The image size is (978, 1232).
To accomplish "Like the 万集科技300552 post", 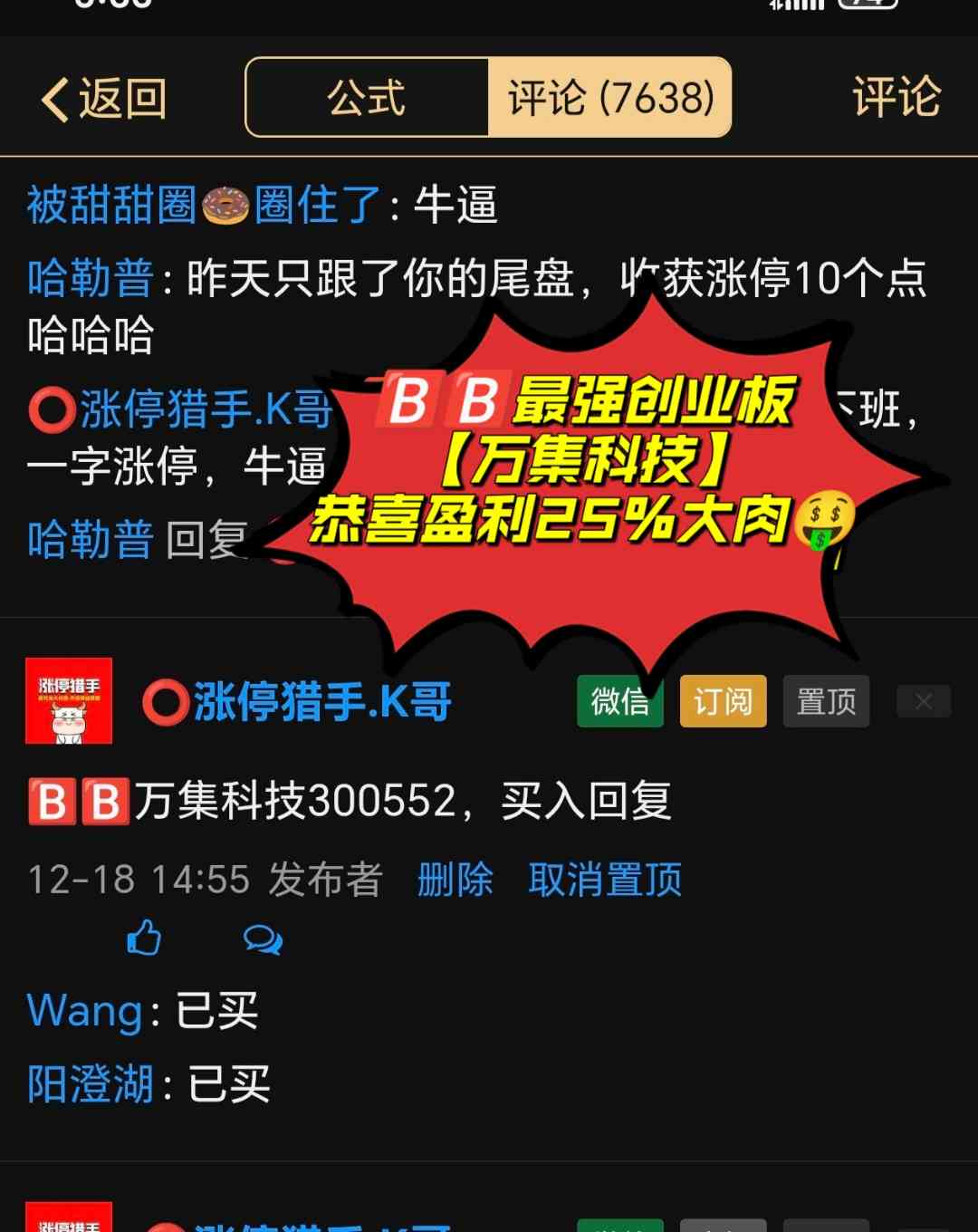I will 144,938.
